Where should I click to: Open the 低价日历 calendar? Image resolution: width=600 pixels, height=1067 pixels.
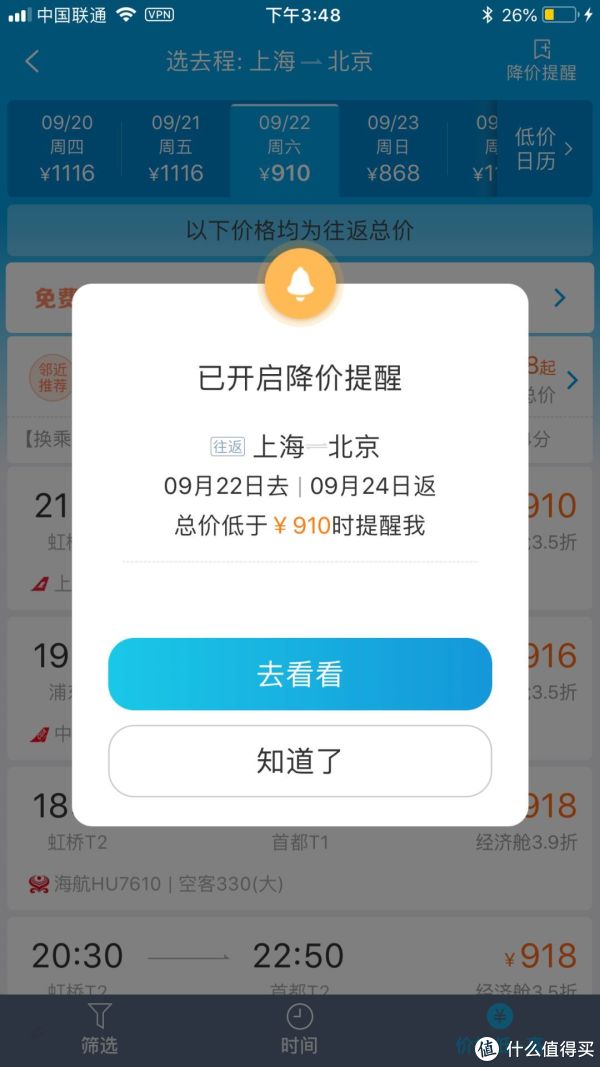click(x=543, y=148)
